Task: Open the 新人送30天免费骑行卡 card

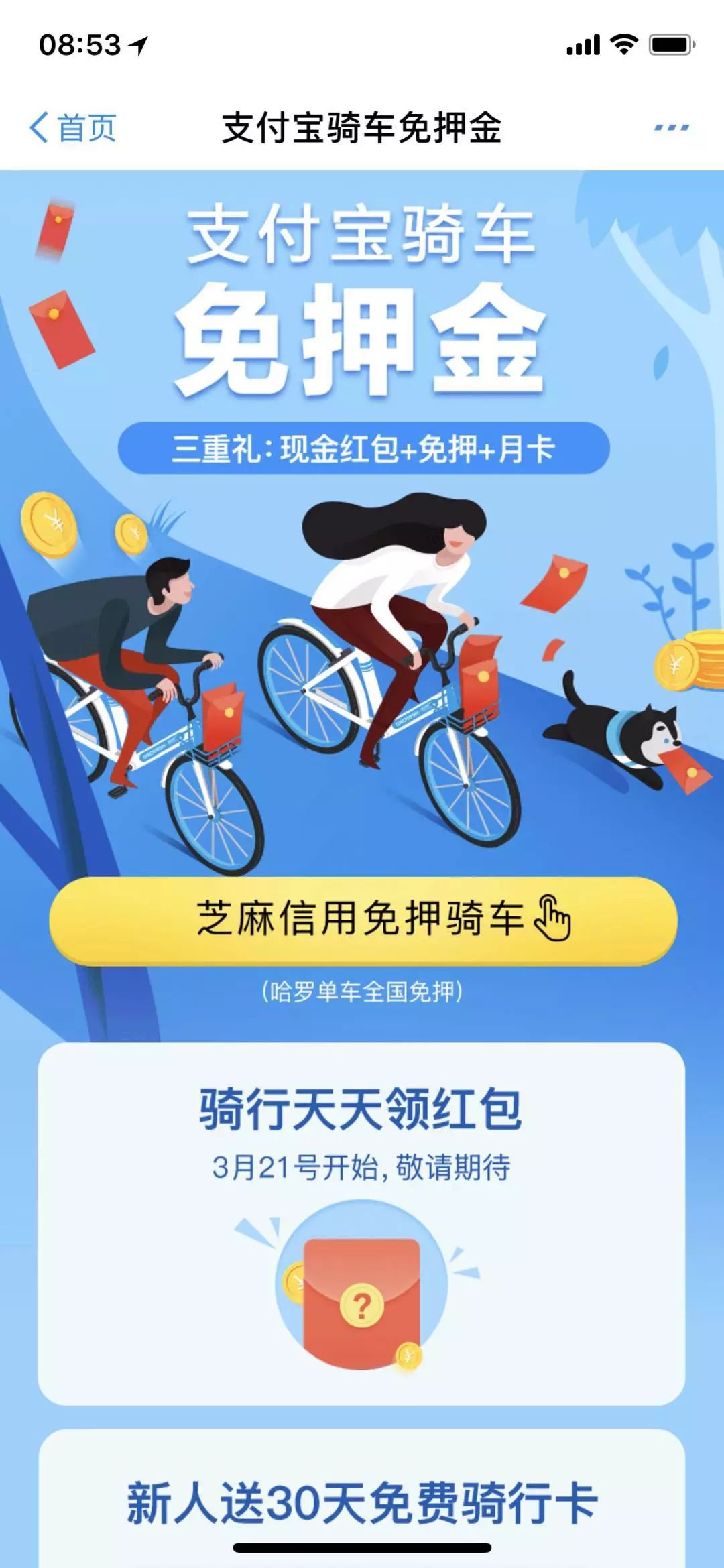Action: coord(361,1502)
